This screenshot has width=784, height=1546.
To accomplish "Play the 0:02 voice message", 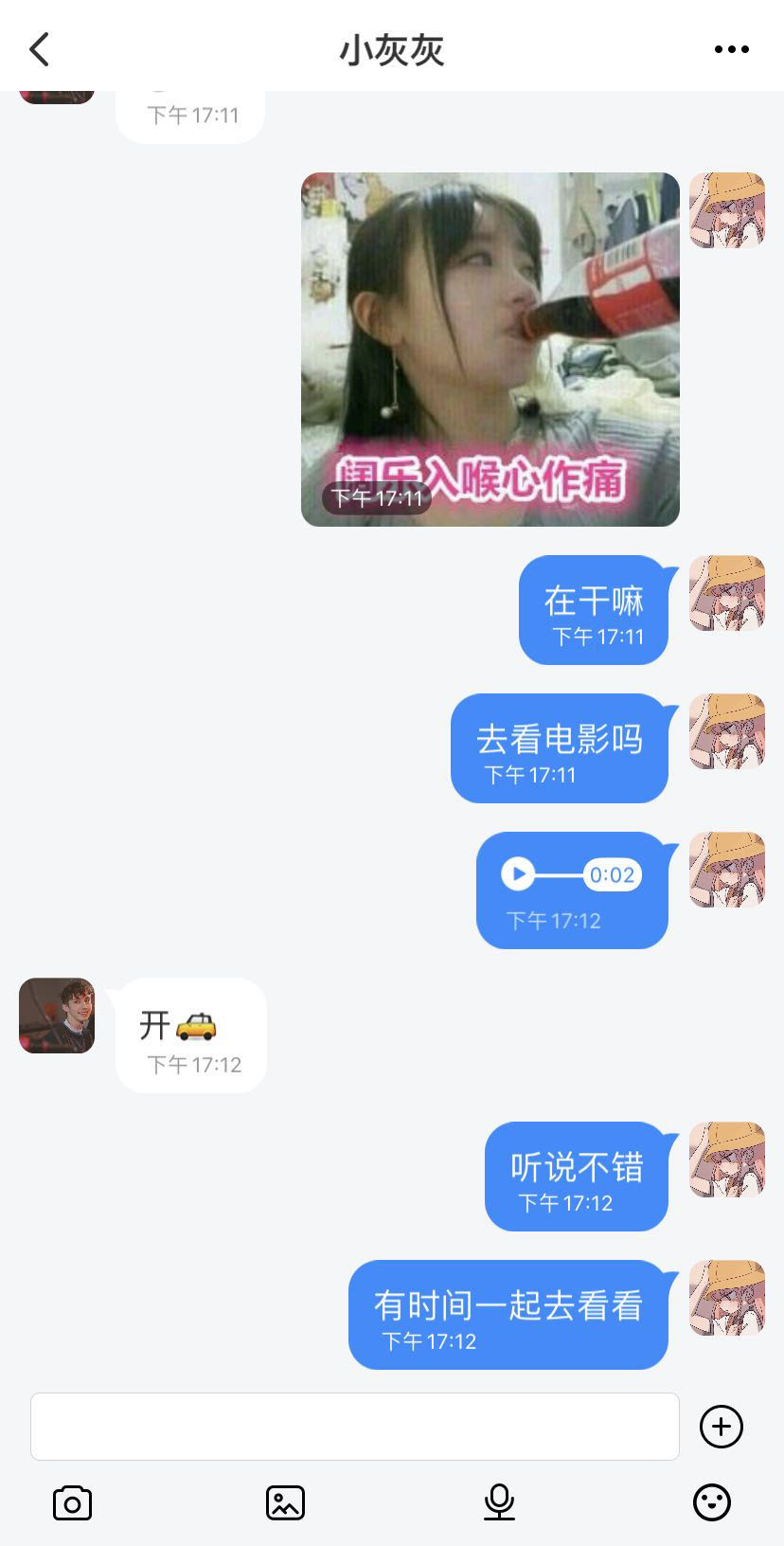I will [x=518, y=873].
